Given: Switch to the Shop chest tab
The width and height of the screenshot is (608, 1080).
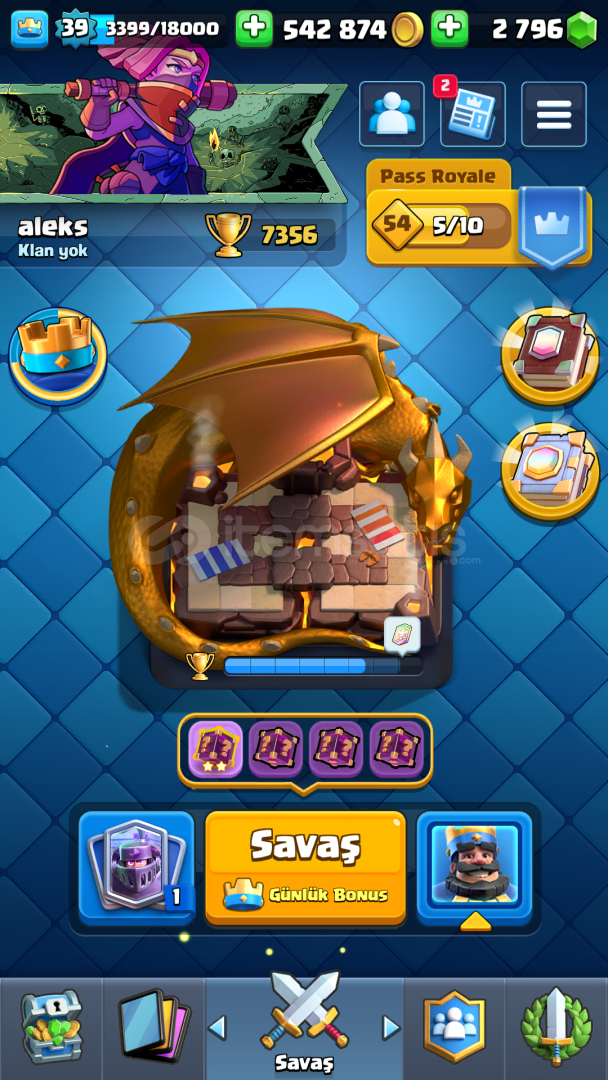Looking at the screenshot, I should [51, 1028].
